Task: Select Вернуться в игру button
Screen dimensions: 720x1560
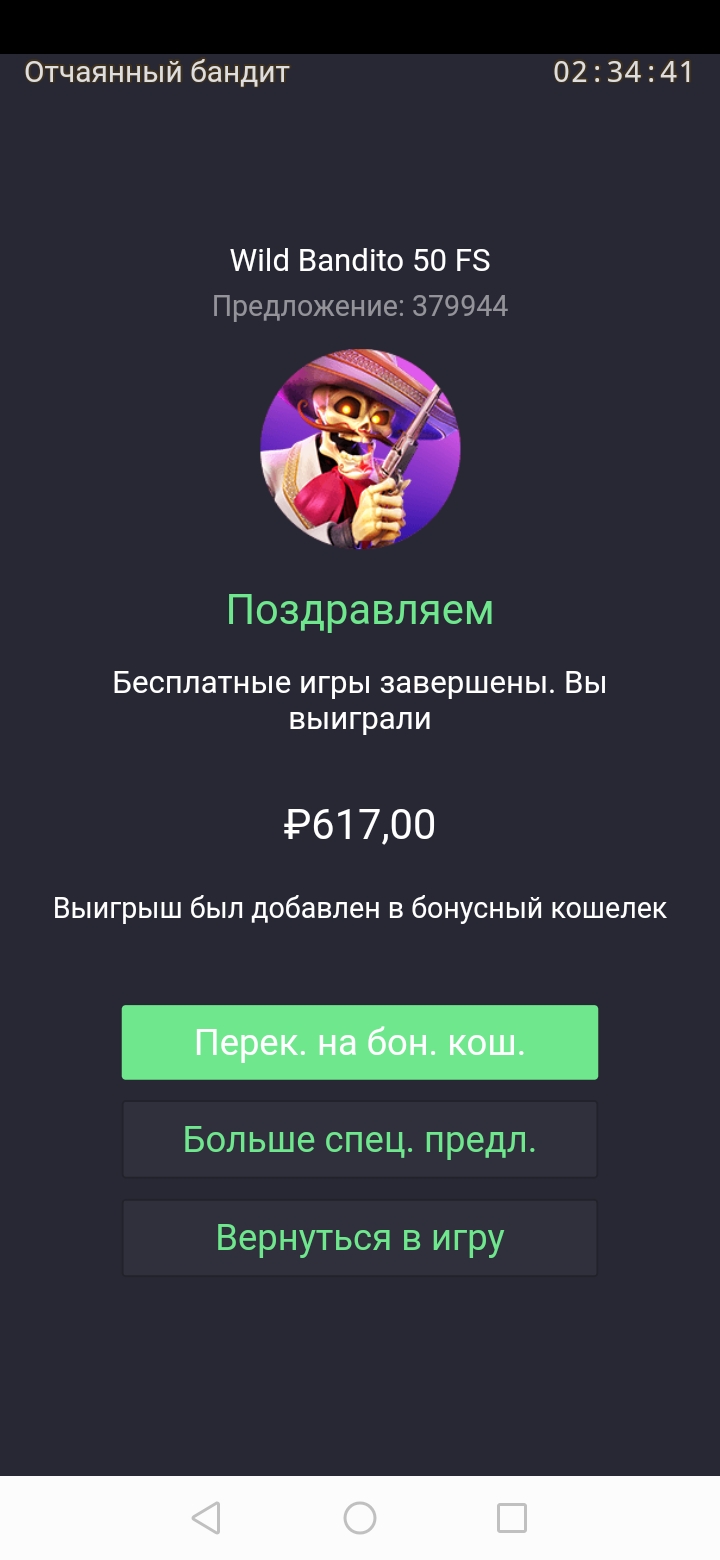Action: (x=360, y=1238)
